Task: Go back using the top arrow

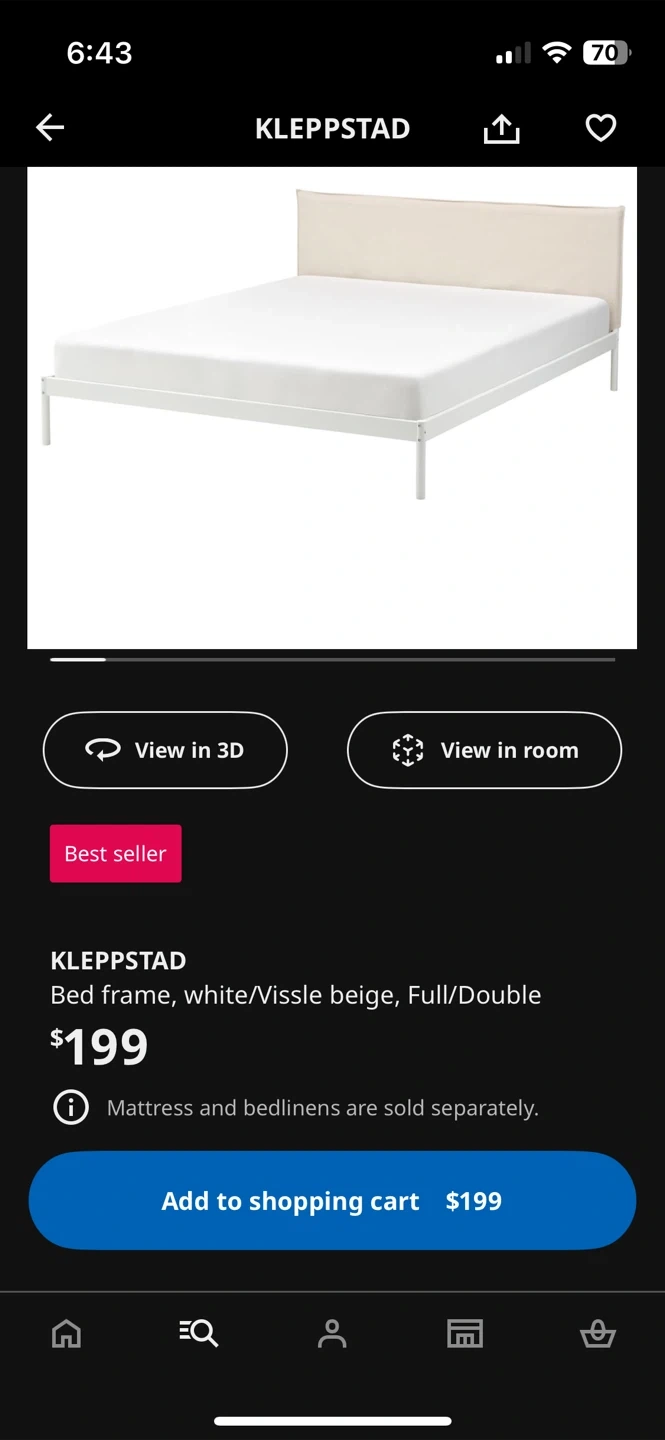Action: (50, 127)
